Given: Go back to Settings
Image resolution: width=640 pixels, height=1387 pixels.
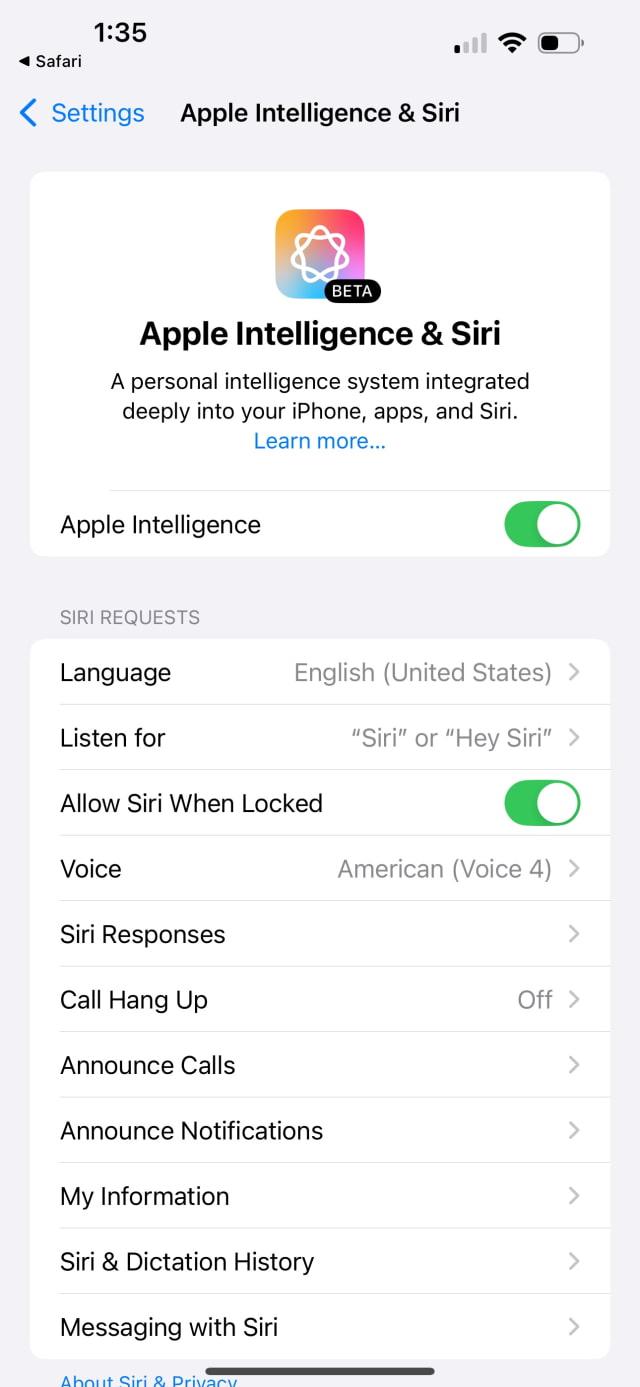Looking at the screenshot, I should click(x=82, y=113).
